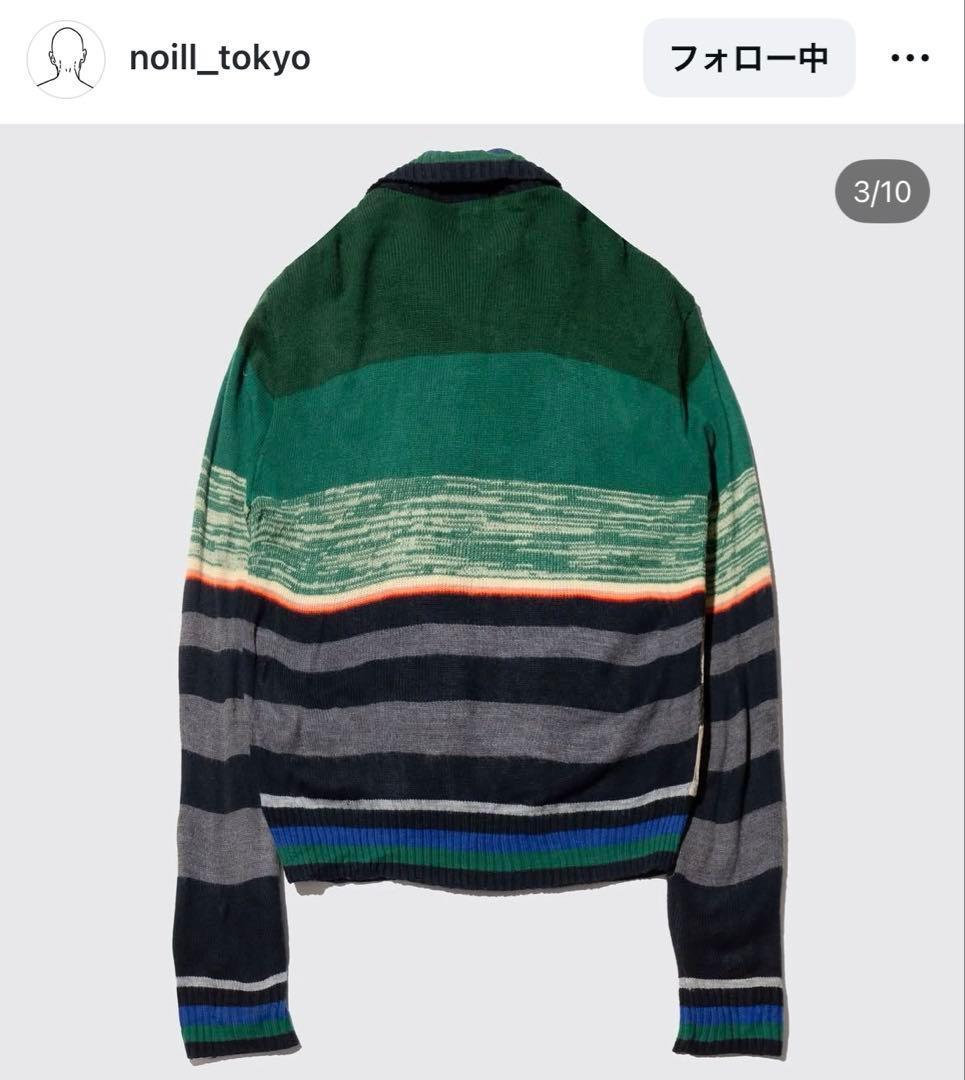
Task: Open the three-dot overflow menu
Action: point(910,58)
